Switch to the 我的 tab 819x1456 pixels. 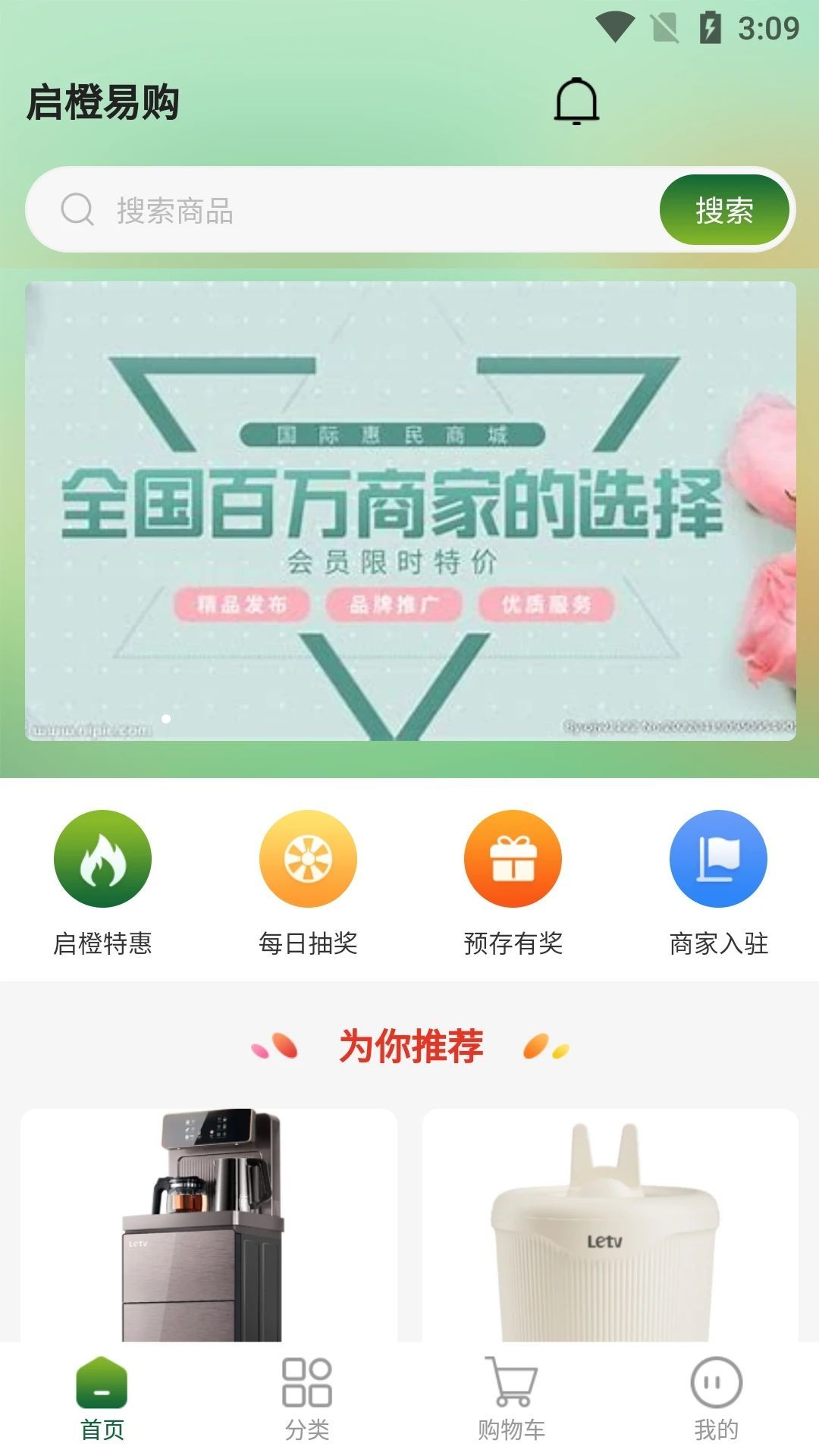pyautogui.click(x=716, y=1399)
